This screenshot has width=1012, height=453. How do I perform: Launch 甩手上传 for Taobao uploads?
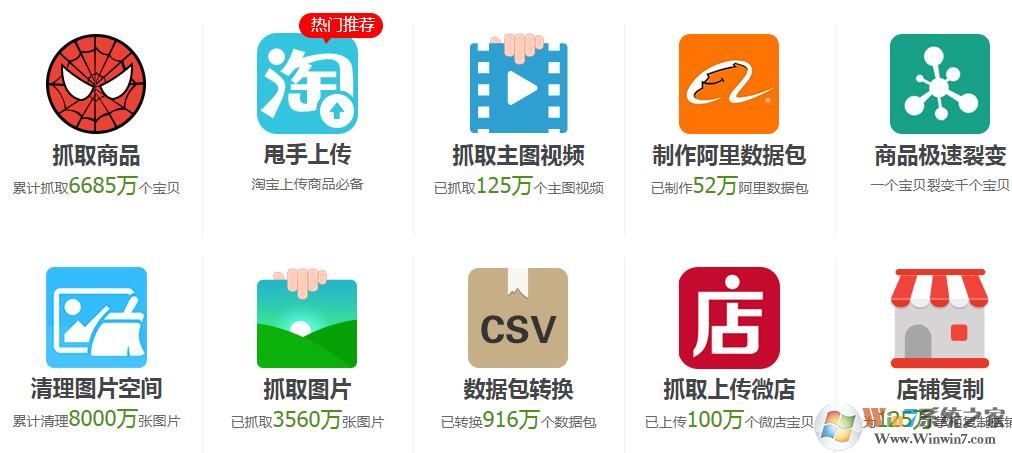pos(307,84)
